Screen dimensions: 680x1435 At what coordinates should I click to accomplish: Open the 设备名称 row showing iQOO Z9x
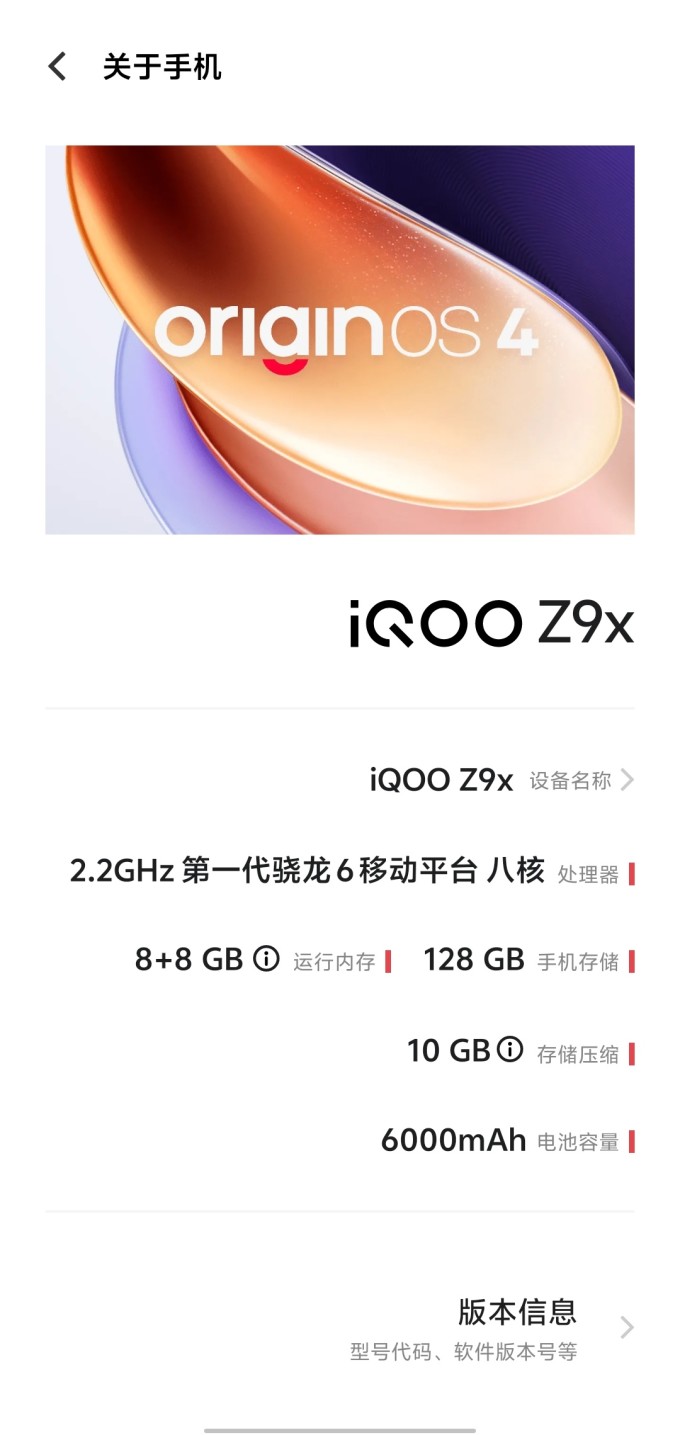(340, 780)
